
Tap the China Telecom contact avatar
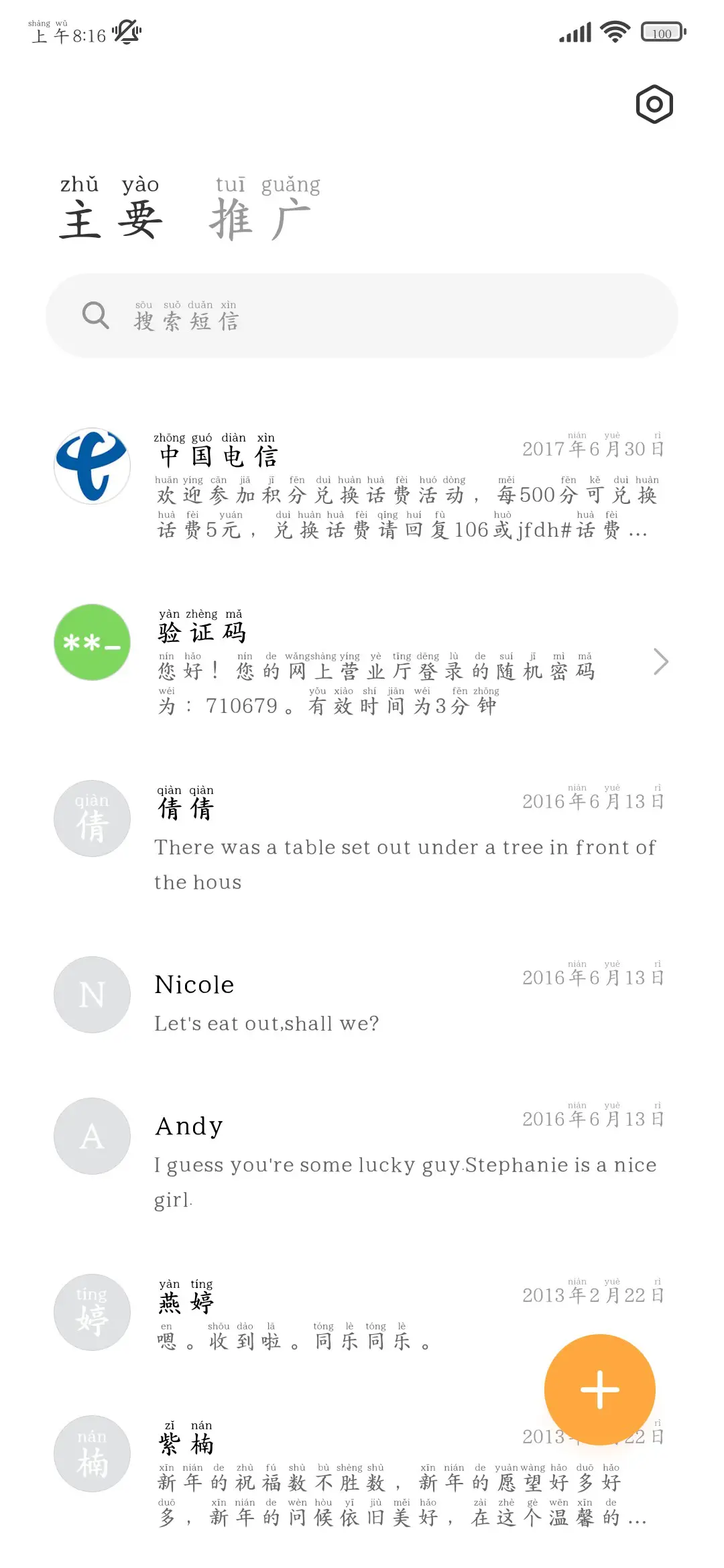click(92, 466)
